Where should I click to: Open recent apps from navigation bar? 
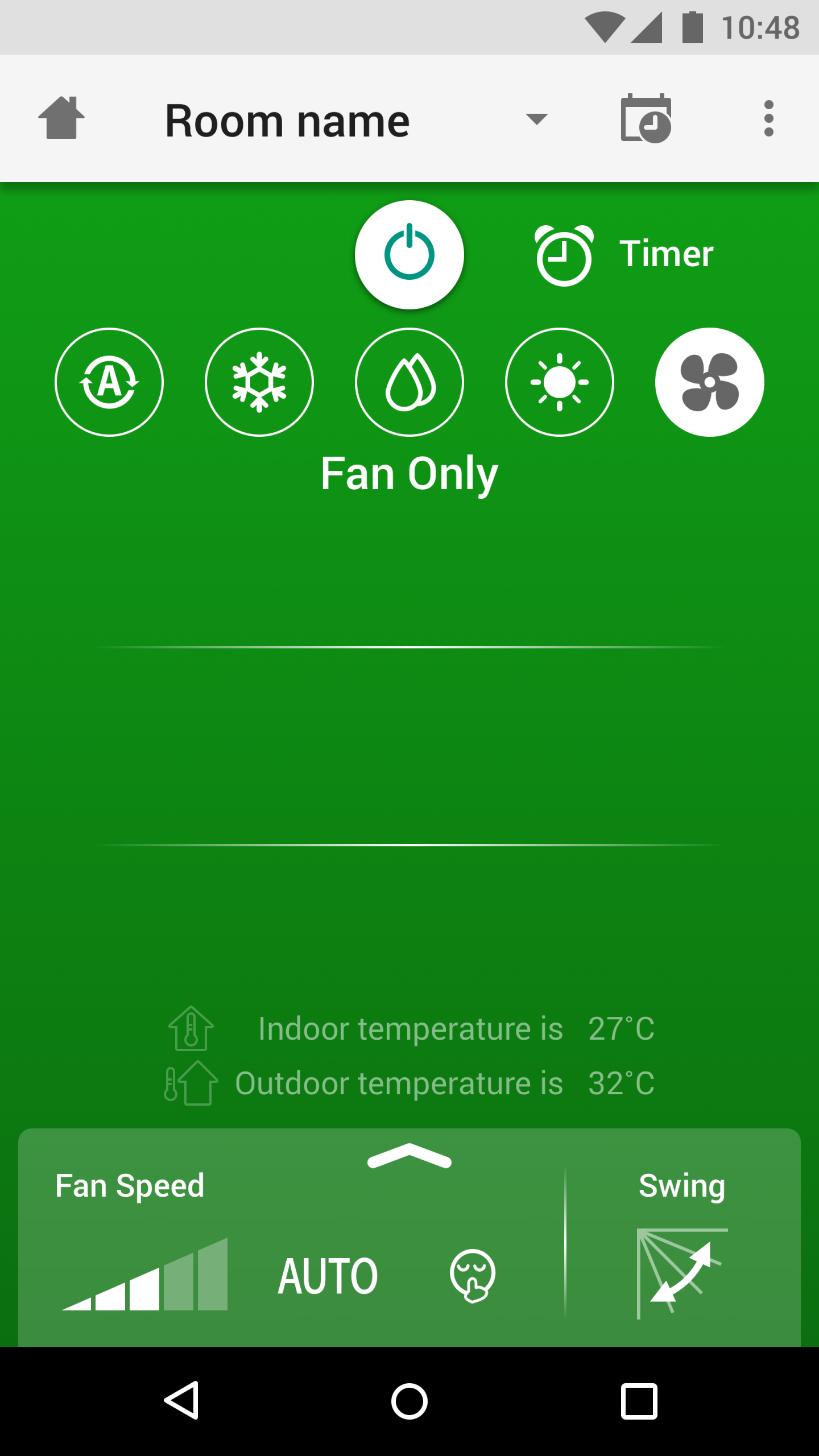coord(639,1400)
